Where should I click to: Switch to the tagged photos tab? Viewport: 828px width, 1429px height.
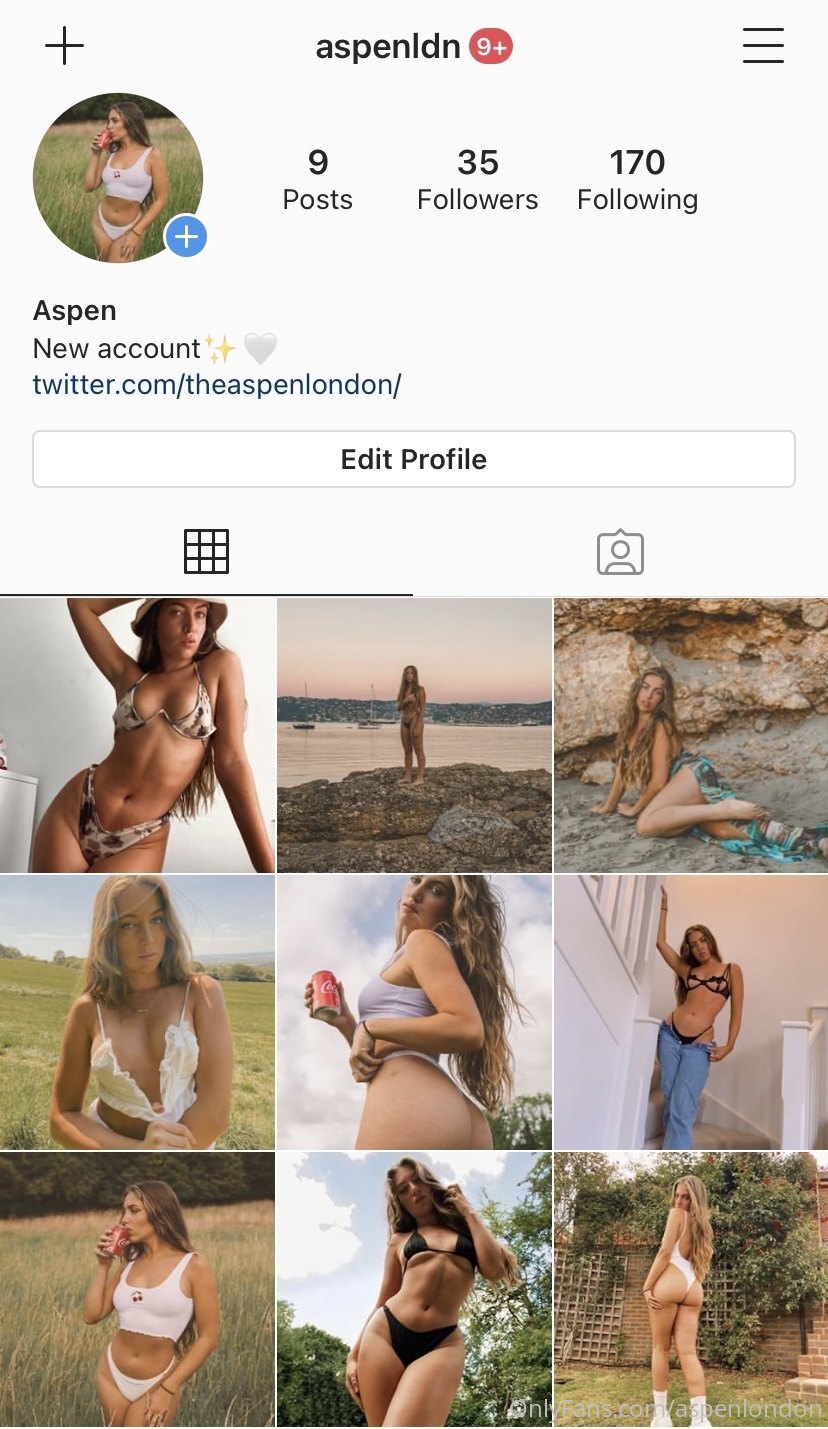pyautogui.click(x=620, y=552)
